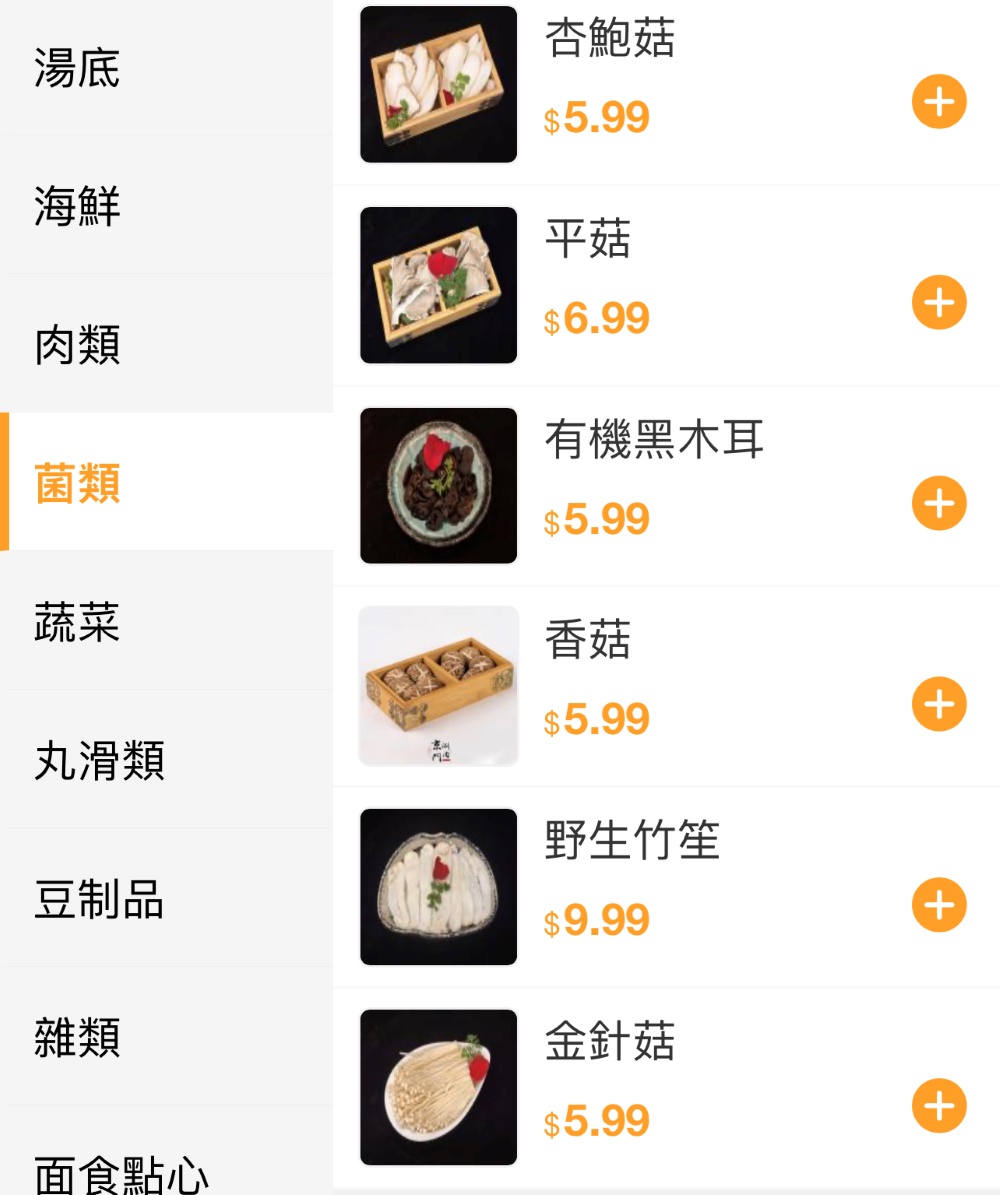Screen dimensions: 1000x1195
Task: Open the 蔬菜 category
Action: 165,621
